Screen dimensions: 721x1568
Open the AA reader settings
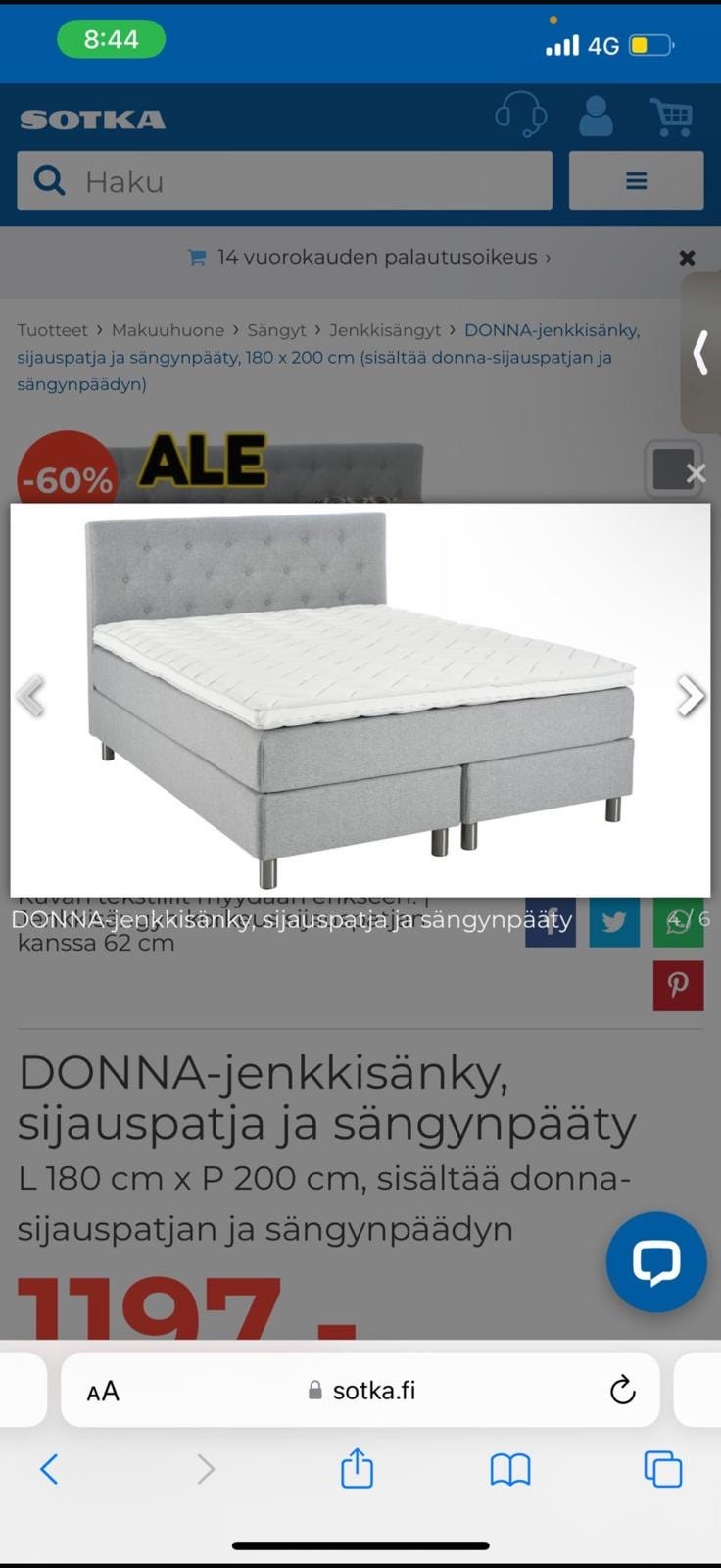(103, 1391)
